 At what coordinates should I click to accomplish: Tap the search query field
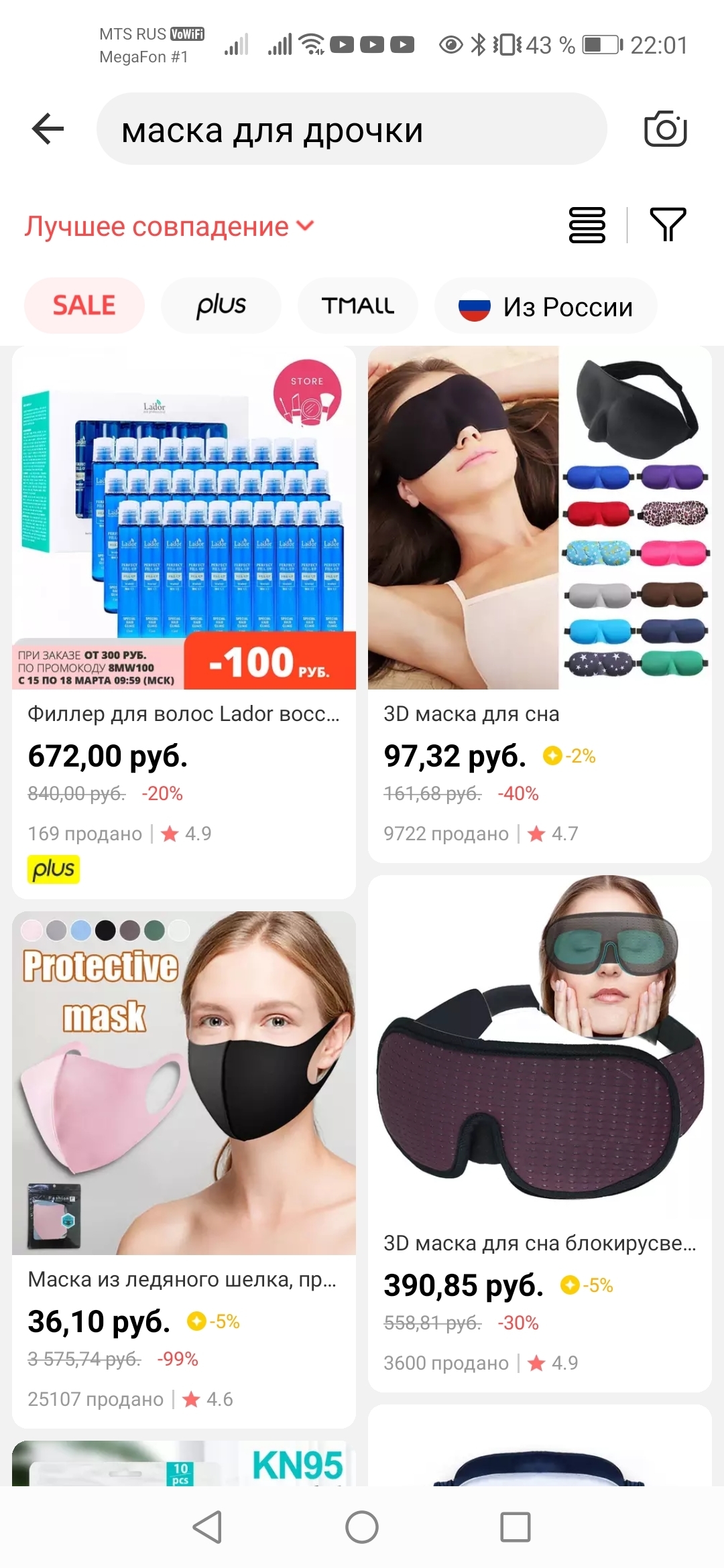click(351, 129)
